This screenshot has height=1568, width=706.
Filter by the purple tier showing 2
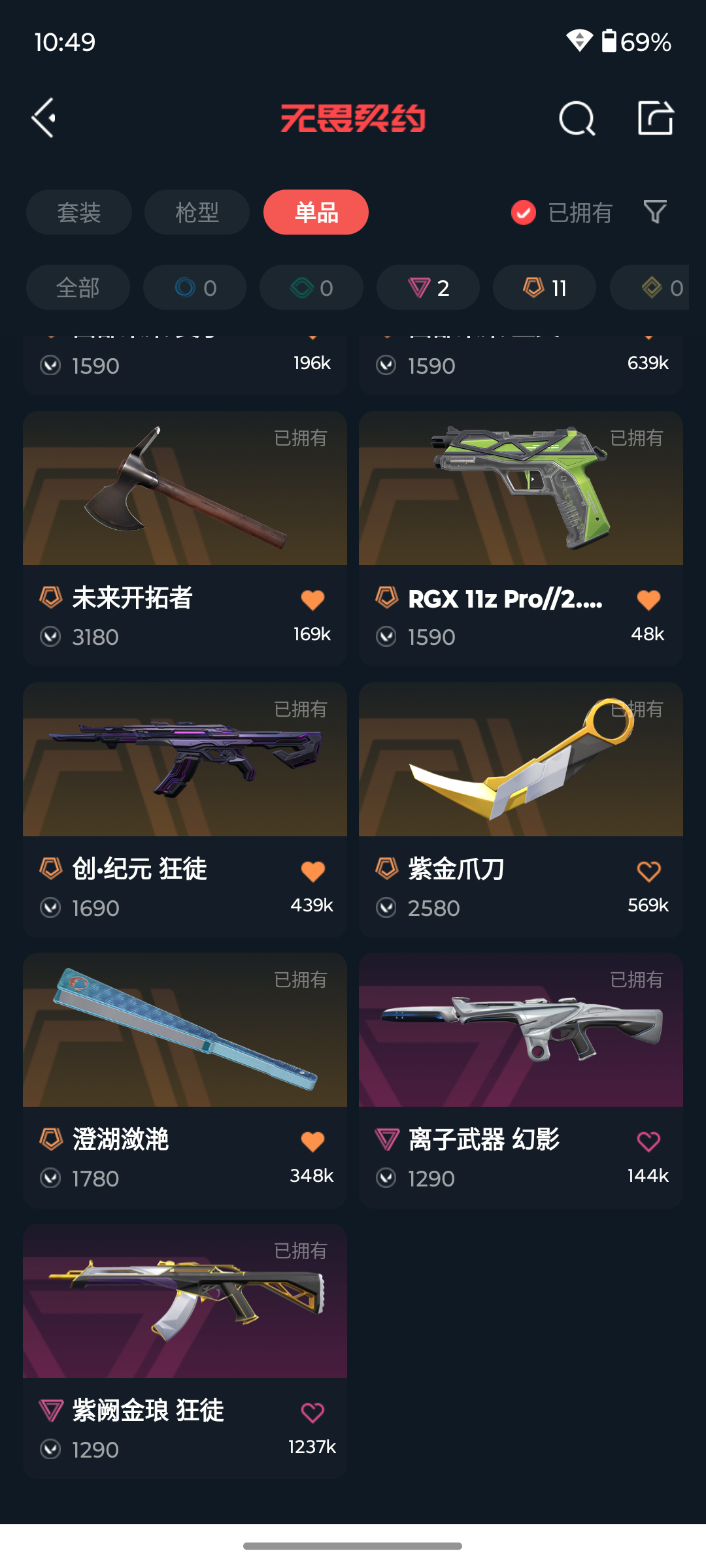pyautogui.click(x=428, y=287)
